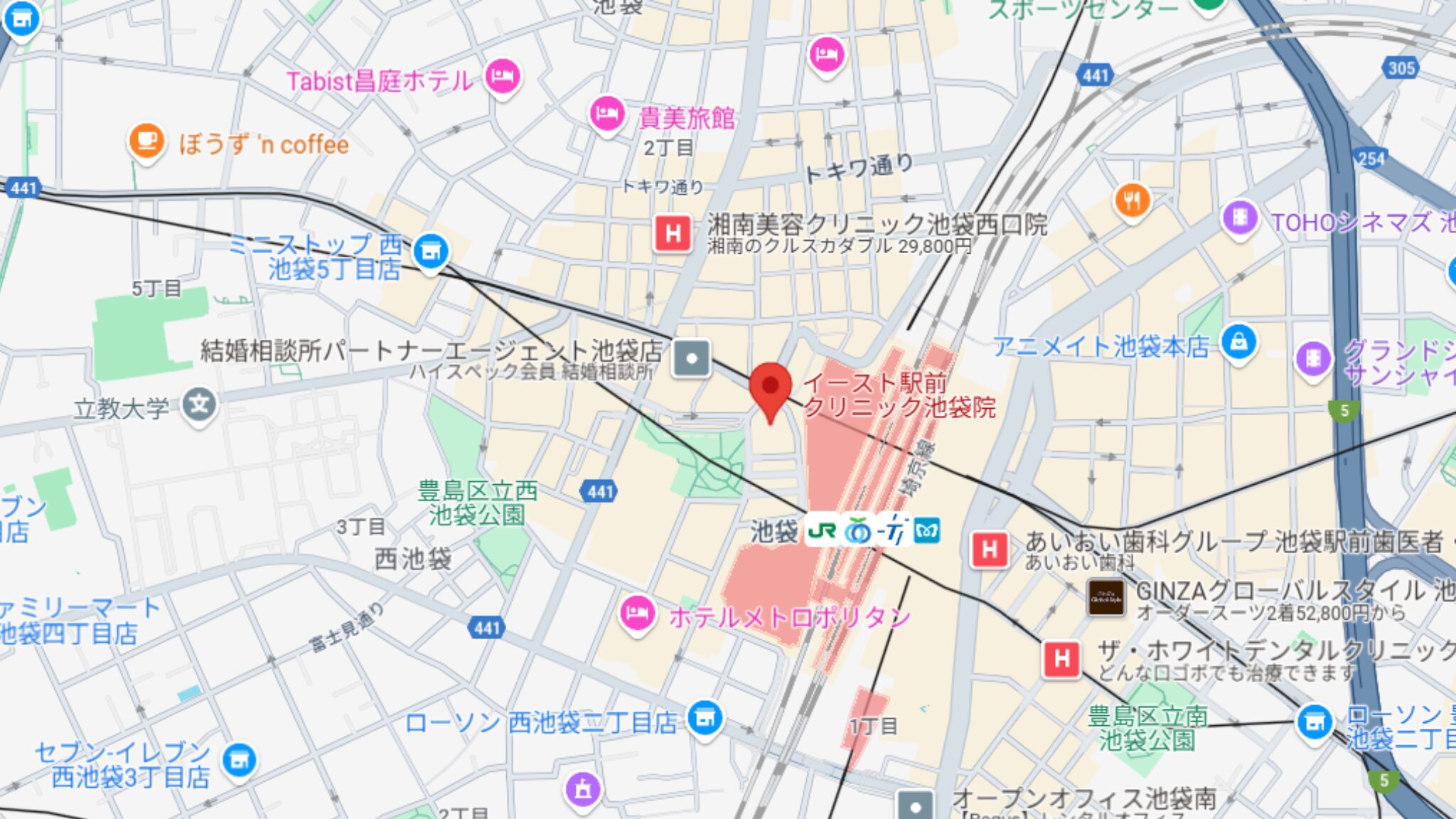Select the 貴美旅館 lodging marker
Image resolution: width=1456 pixels, height=819 pixels.
pyautogui.click(x=606, y=113)
